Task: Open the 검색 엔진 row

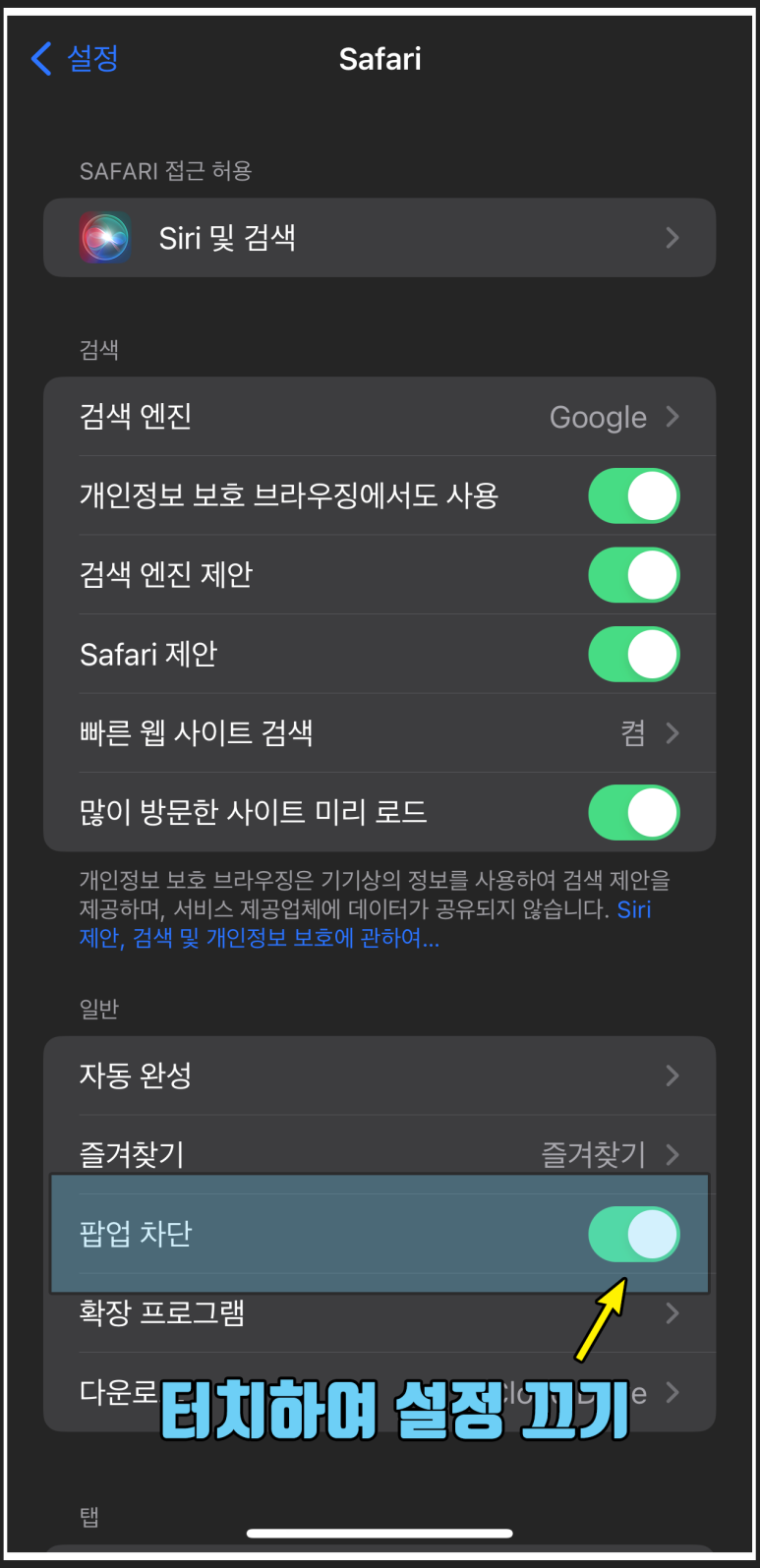Action: [x=380, y=417]
